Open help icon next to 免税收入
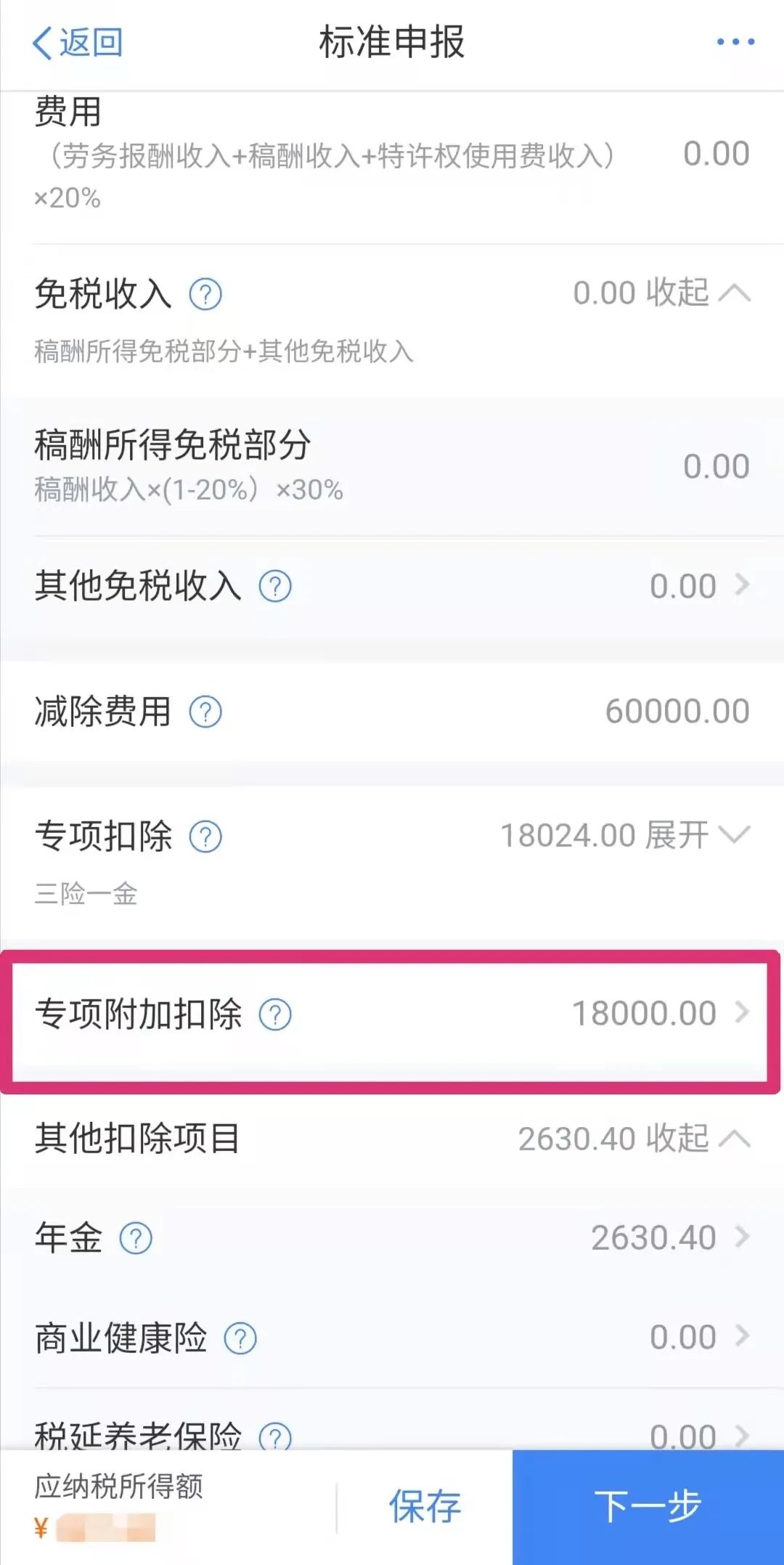The height and width of the screenshot is (1565, 784). pos(205,295)
